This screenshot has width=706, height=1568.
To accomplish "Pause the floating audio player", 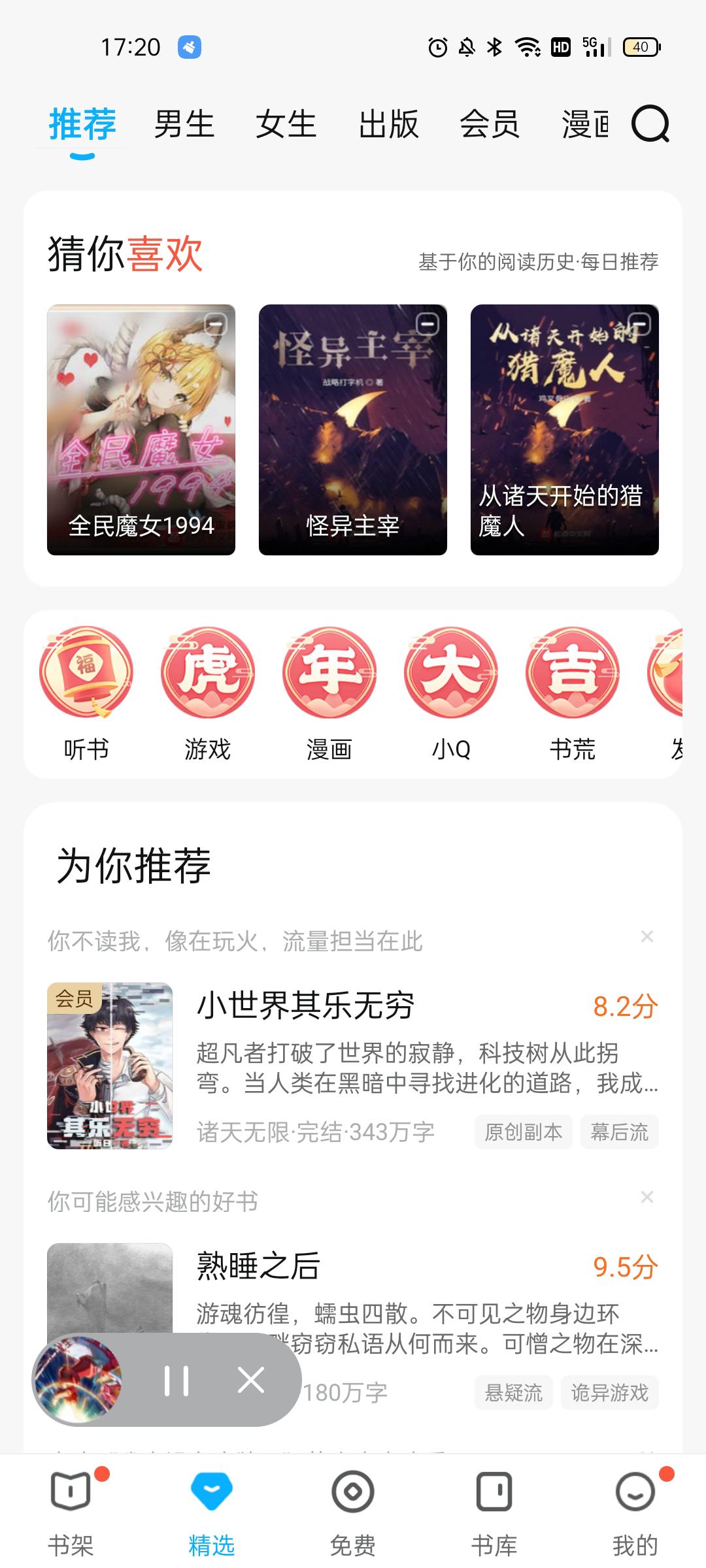I will point(176,1380).
